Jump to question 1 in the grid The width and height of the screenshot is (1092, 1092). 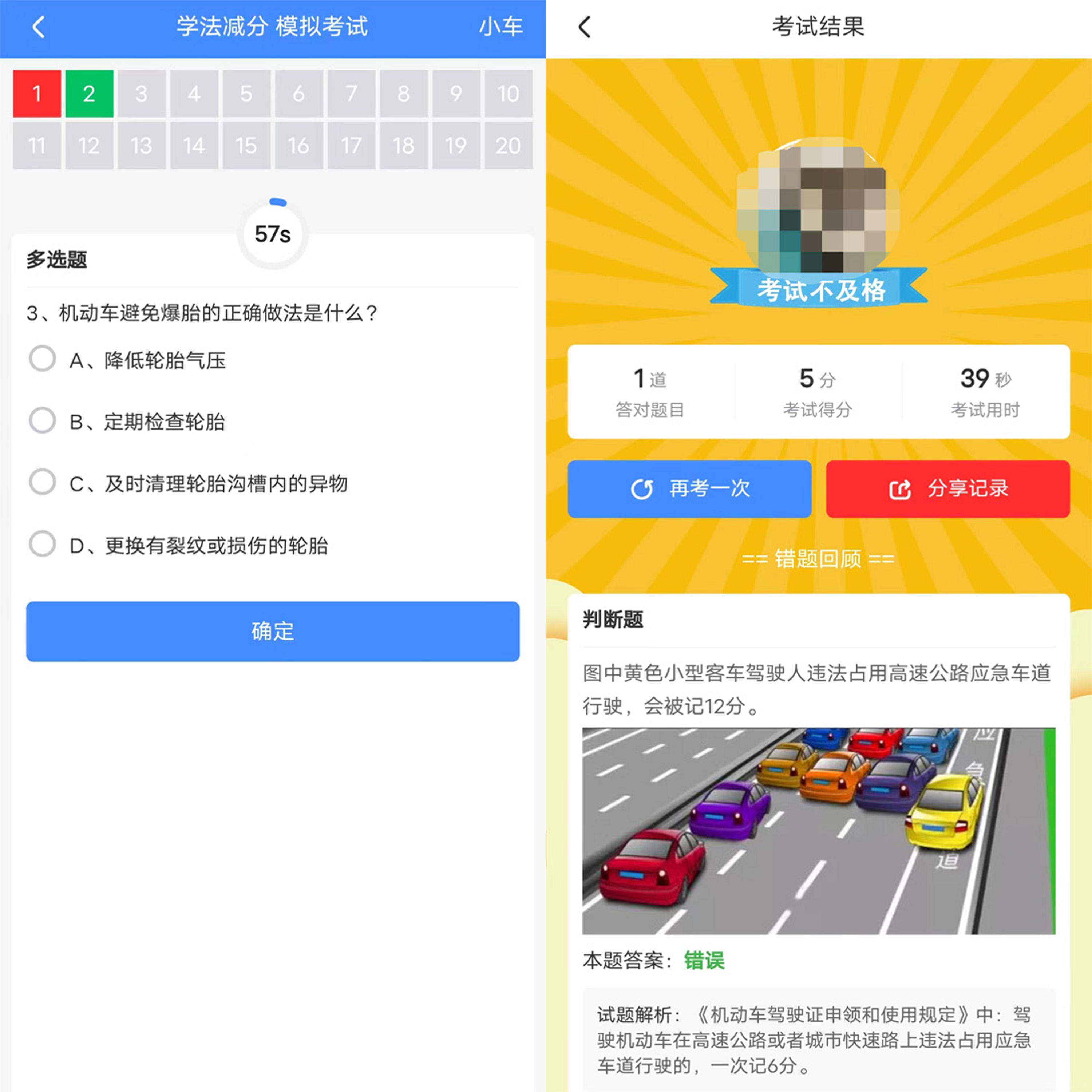coord(37,93)
